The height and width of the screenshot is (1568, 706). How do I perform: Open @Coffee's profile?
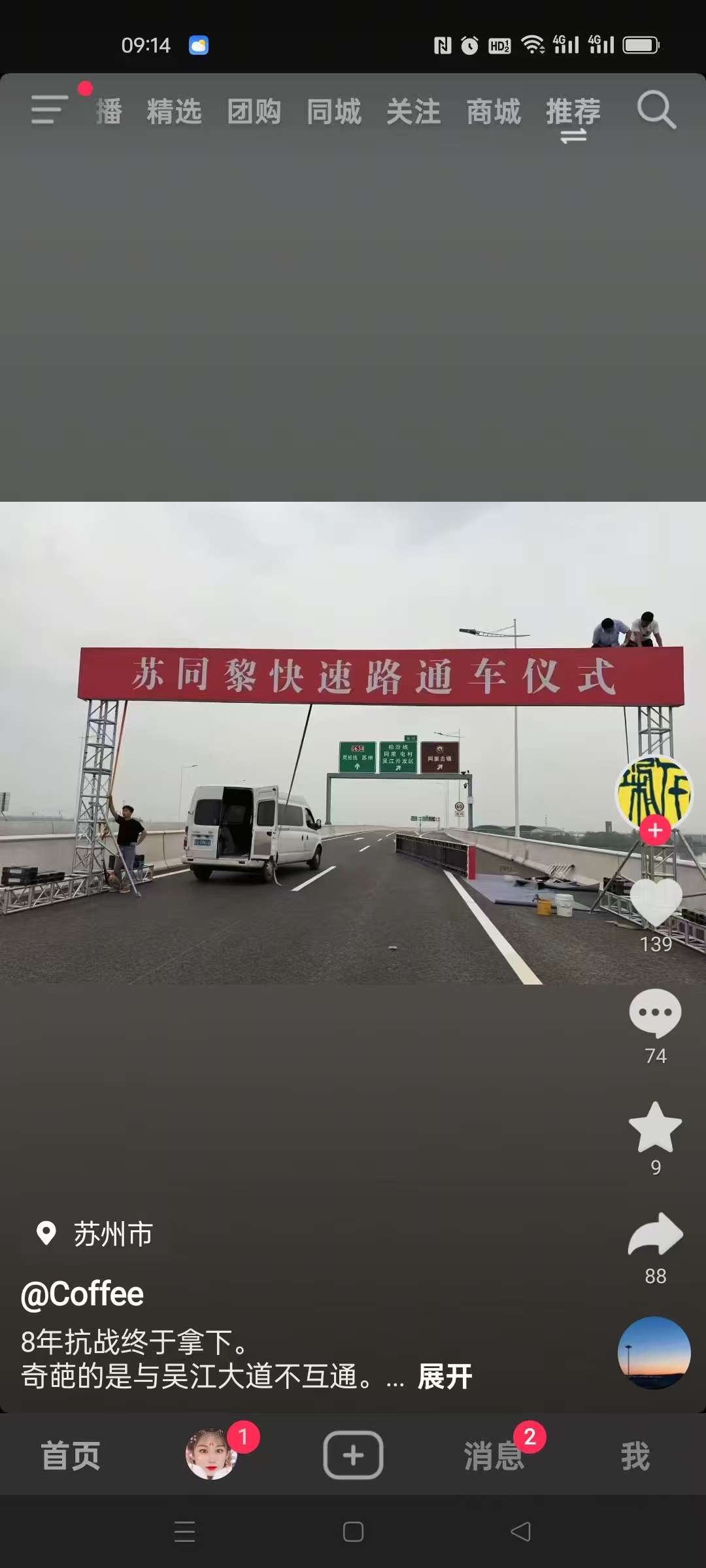pyautogui.click(x=82, y=1294)
